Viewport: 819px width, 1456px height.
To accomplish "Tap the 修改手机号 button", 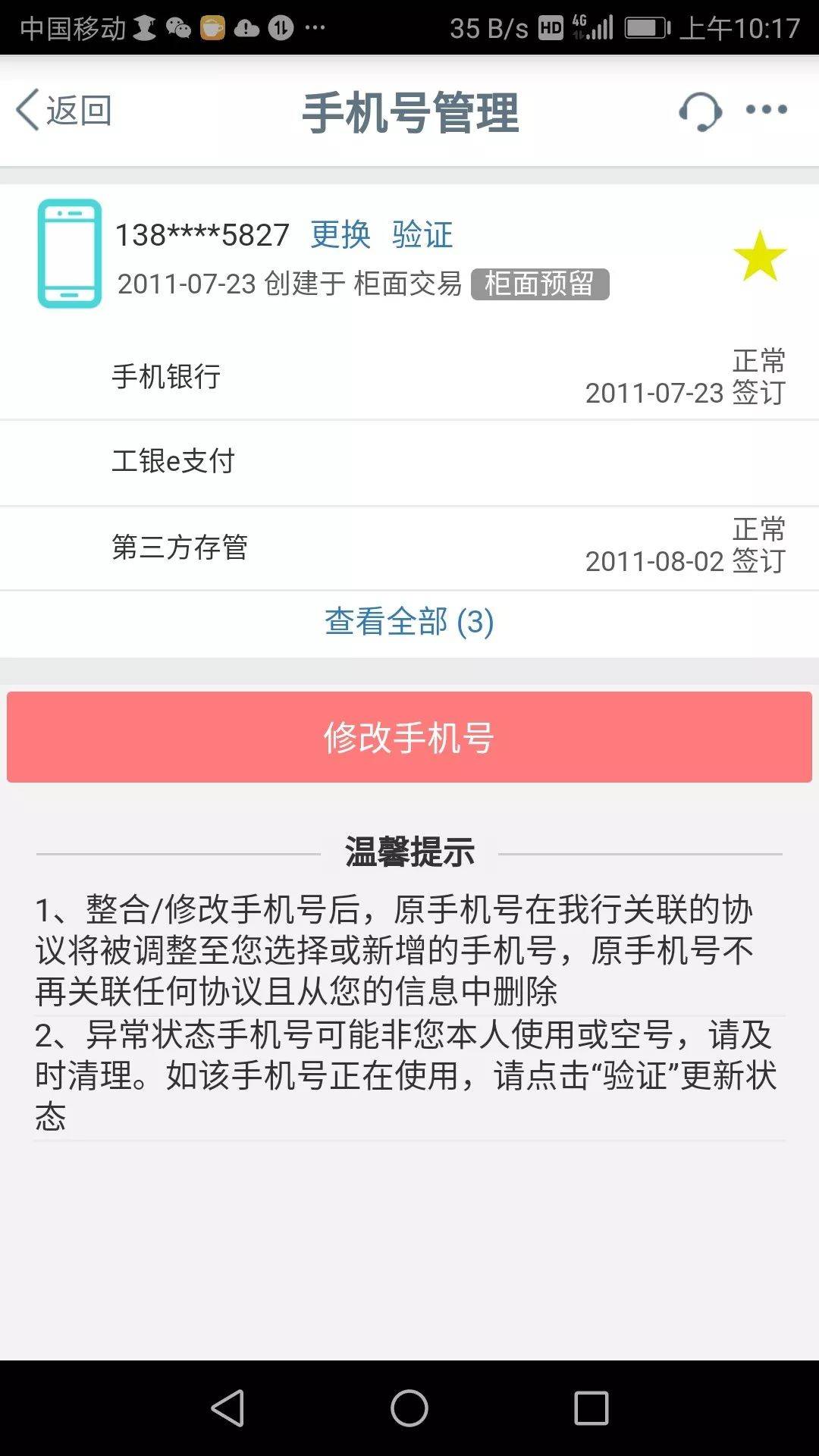I will click(x=409, y=737).
